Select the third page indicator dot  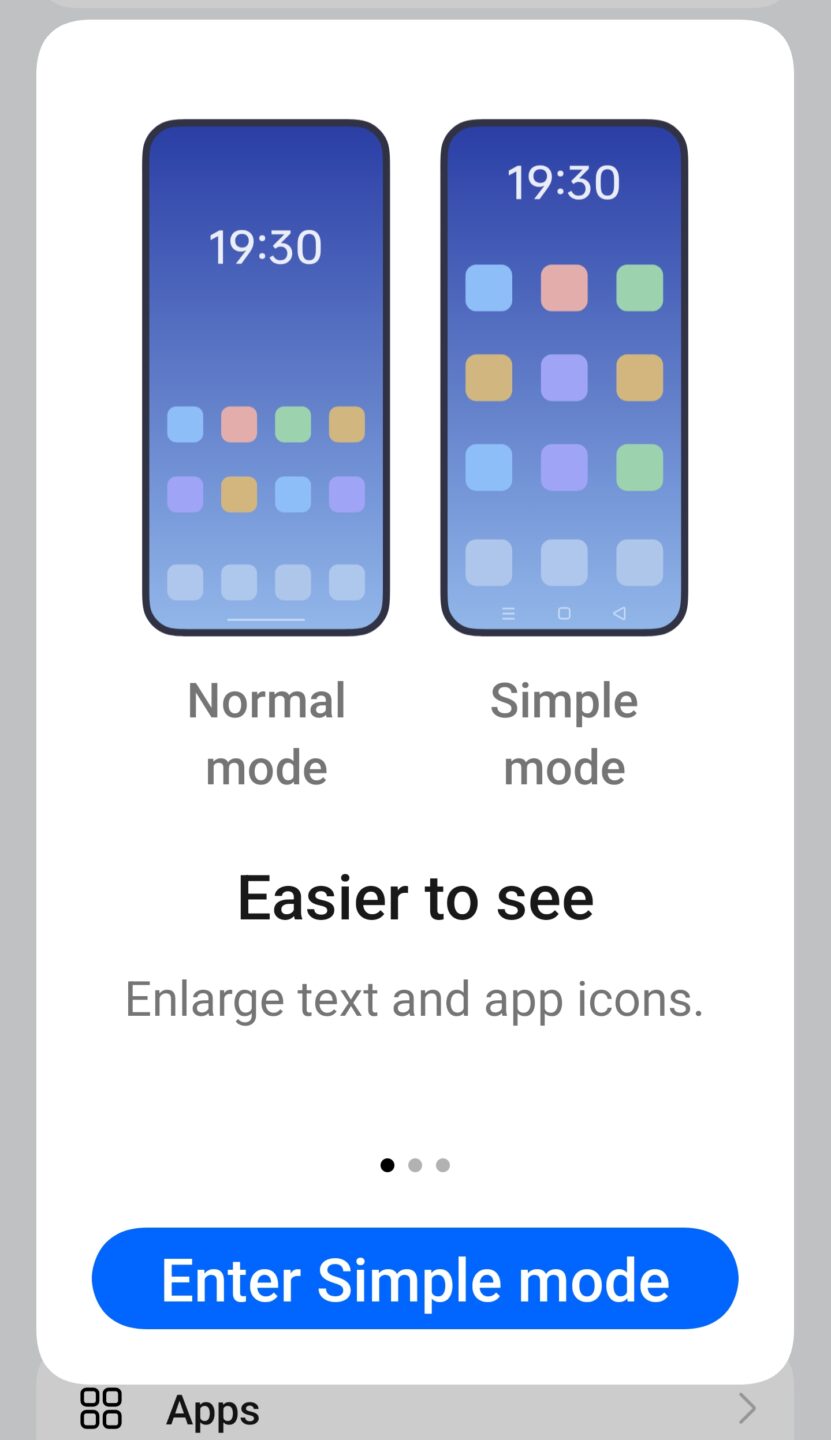[442, 1164]
